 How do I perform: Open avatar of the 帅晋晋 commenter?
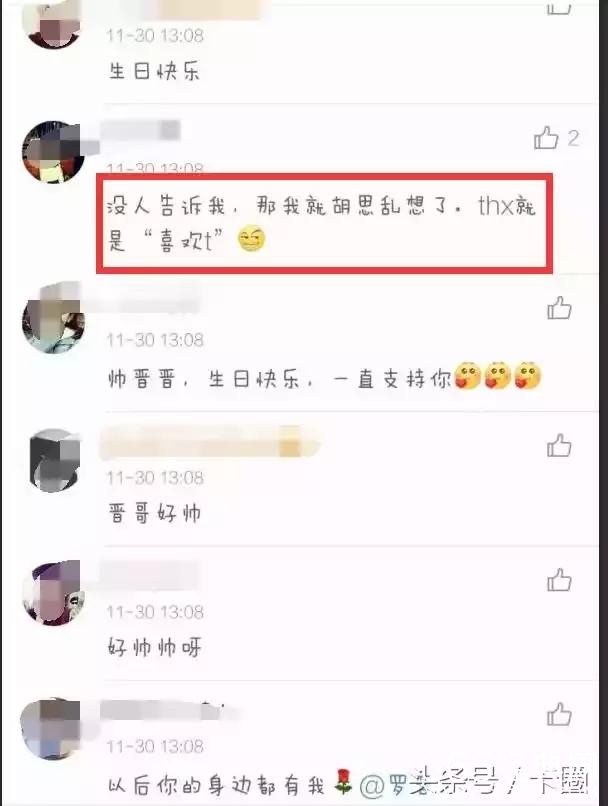[53, 319]
